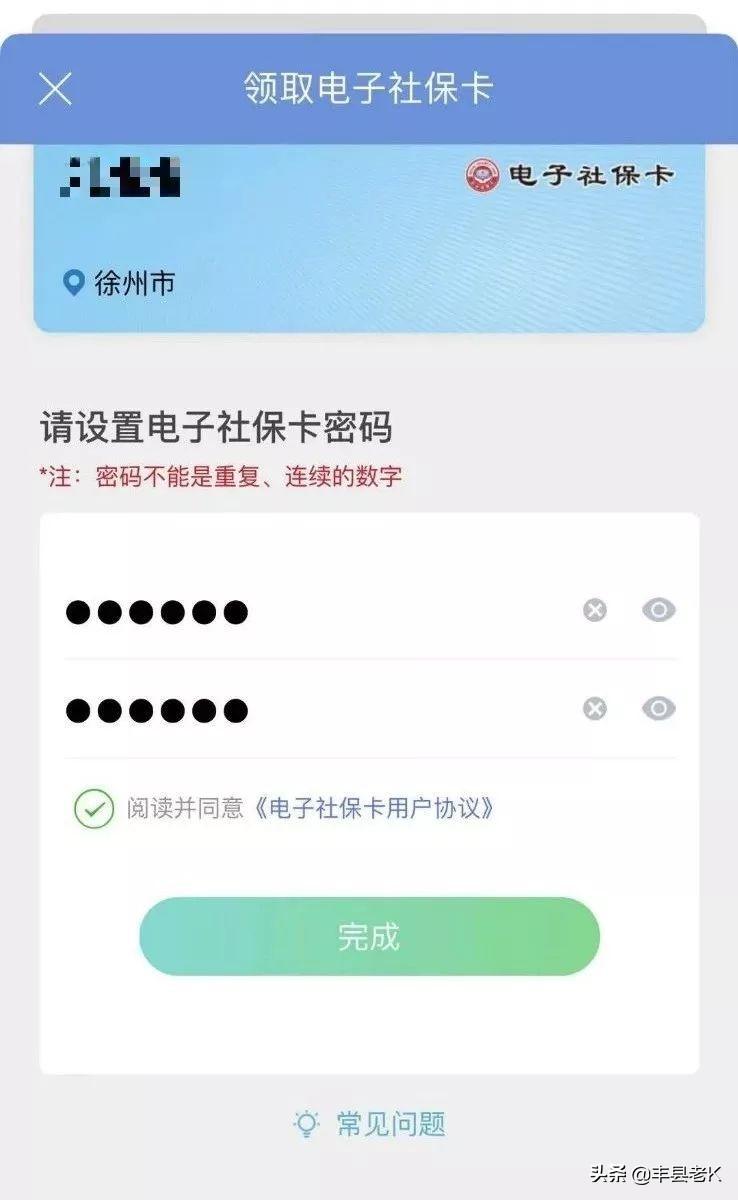Clear the first password entry

pos(595,610)
